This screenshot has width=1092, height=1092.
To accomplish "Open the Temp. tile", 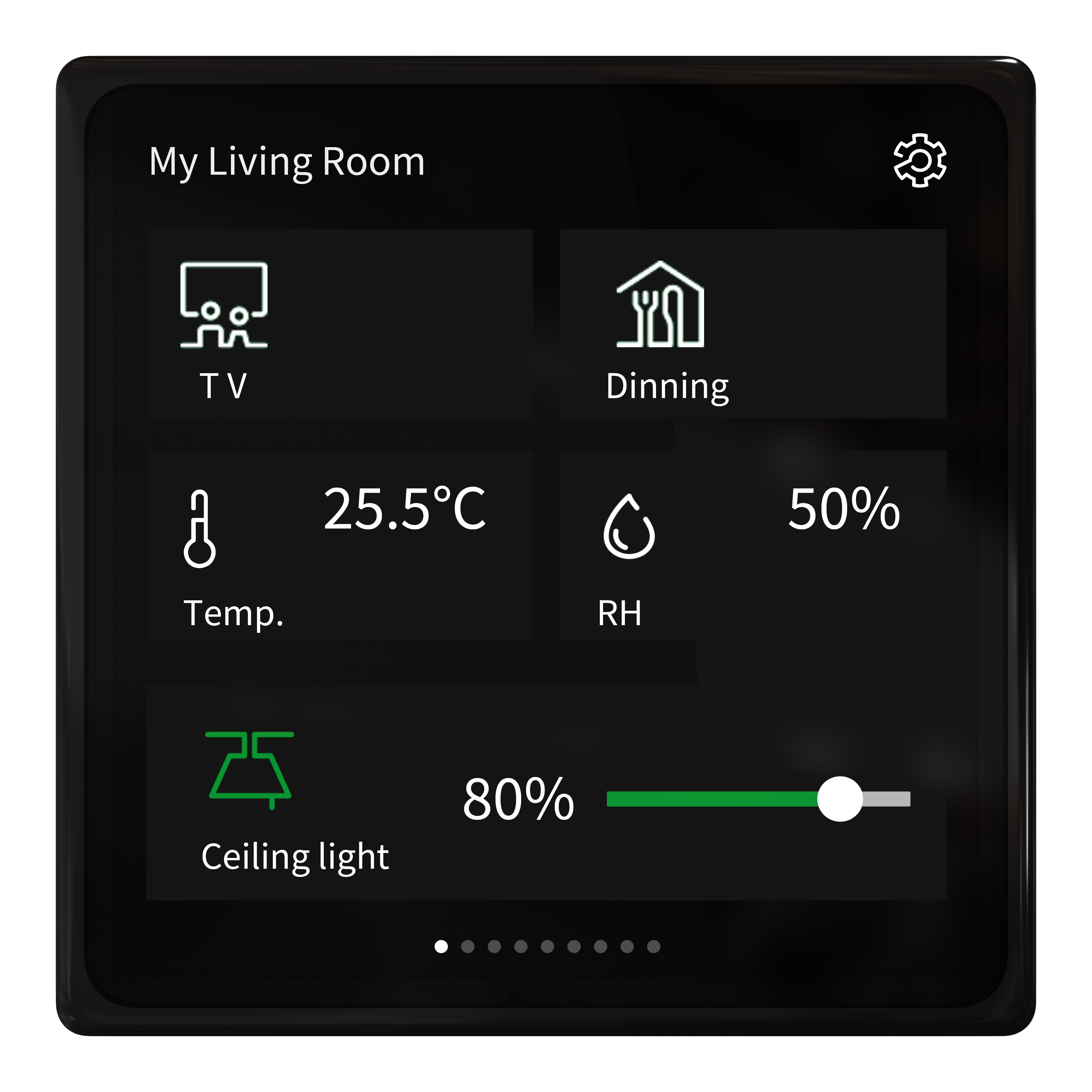I will point(339,545).
